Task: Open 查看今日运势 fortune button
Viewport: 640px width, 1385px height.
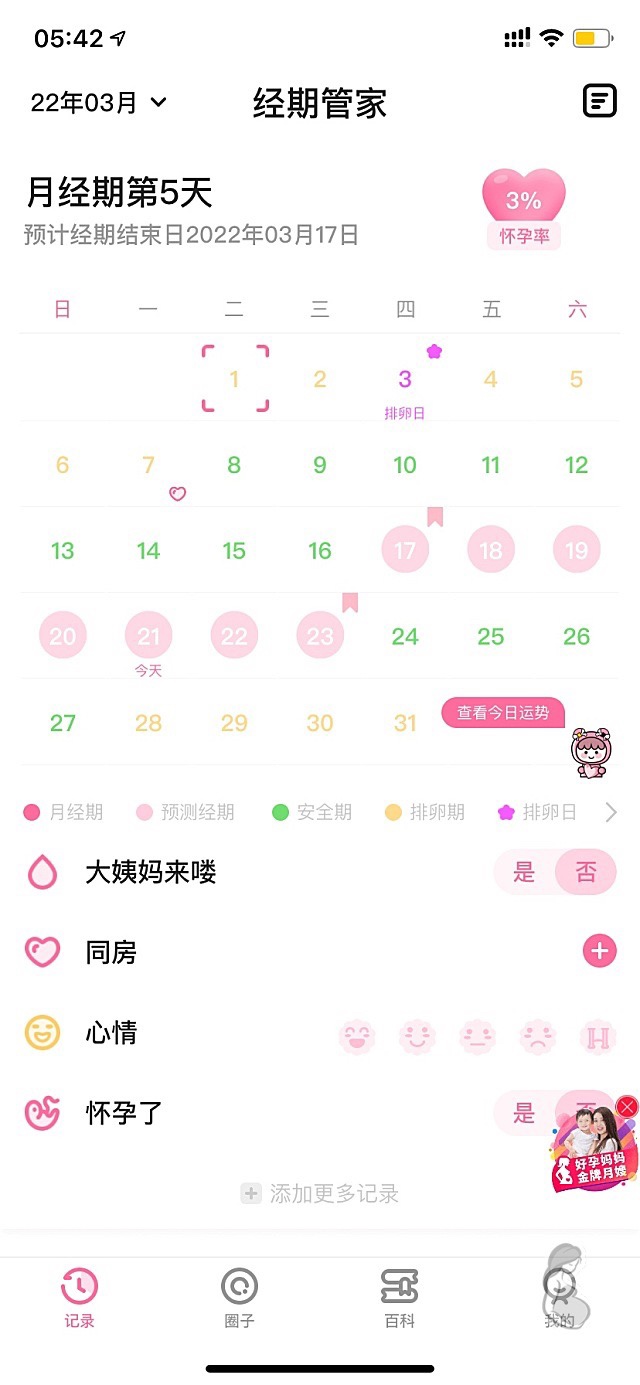Action: tap(503, 713)
